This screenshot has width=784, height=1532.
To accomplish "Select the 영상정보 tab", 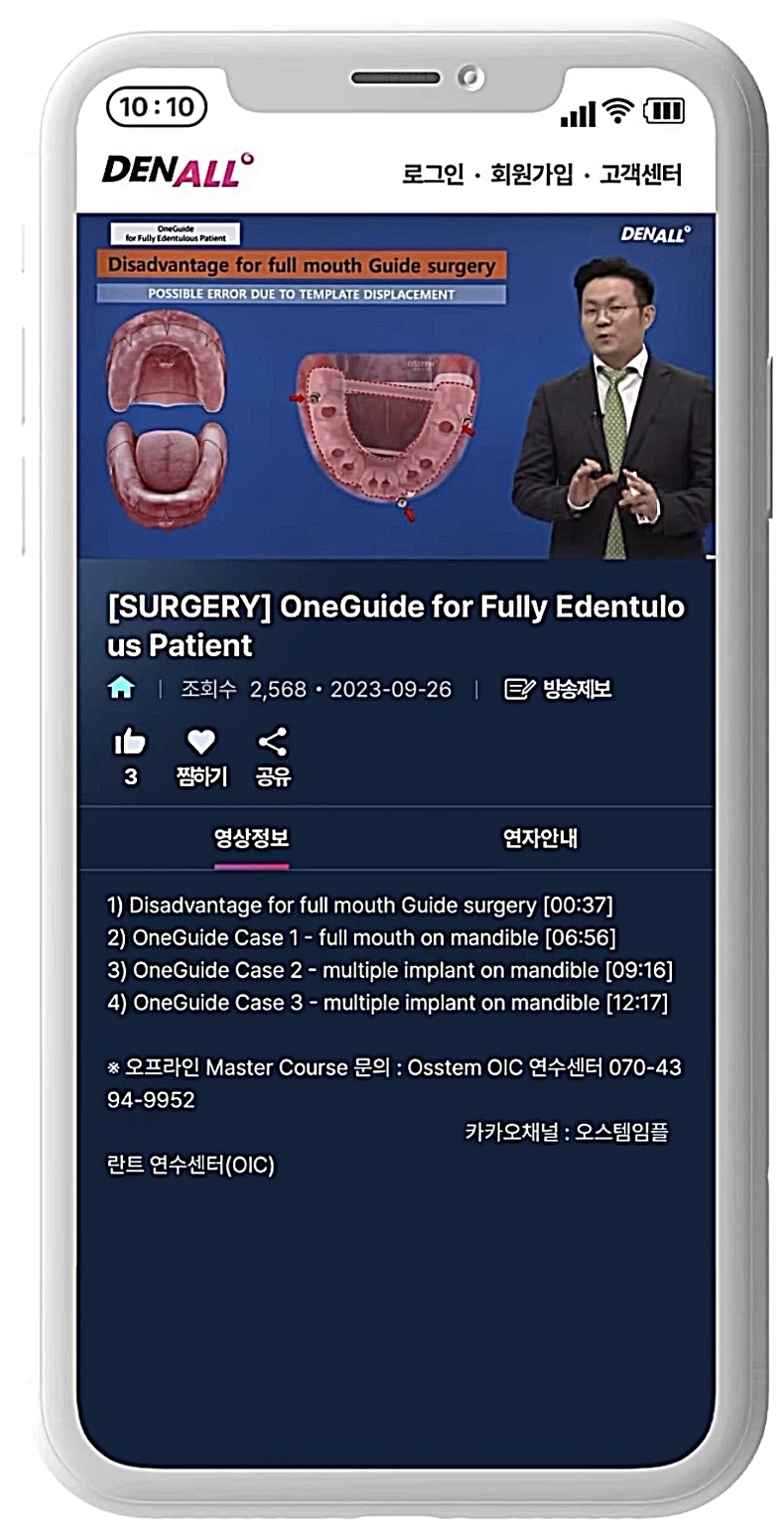I will [x=251, y=839].
